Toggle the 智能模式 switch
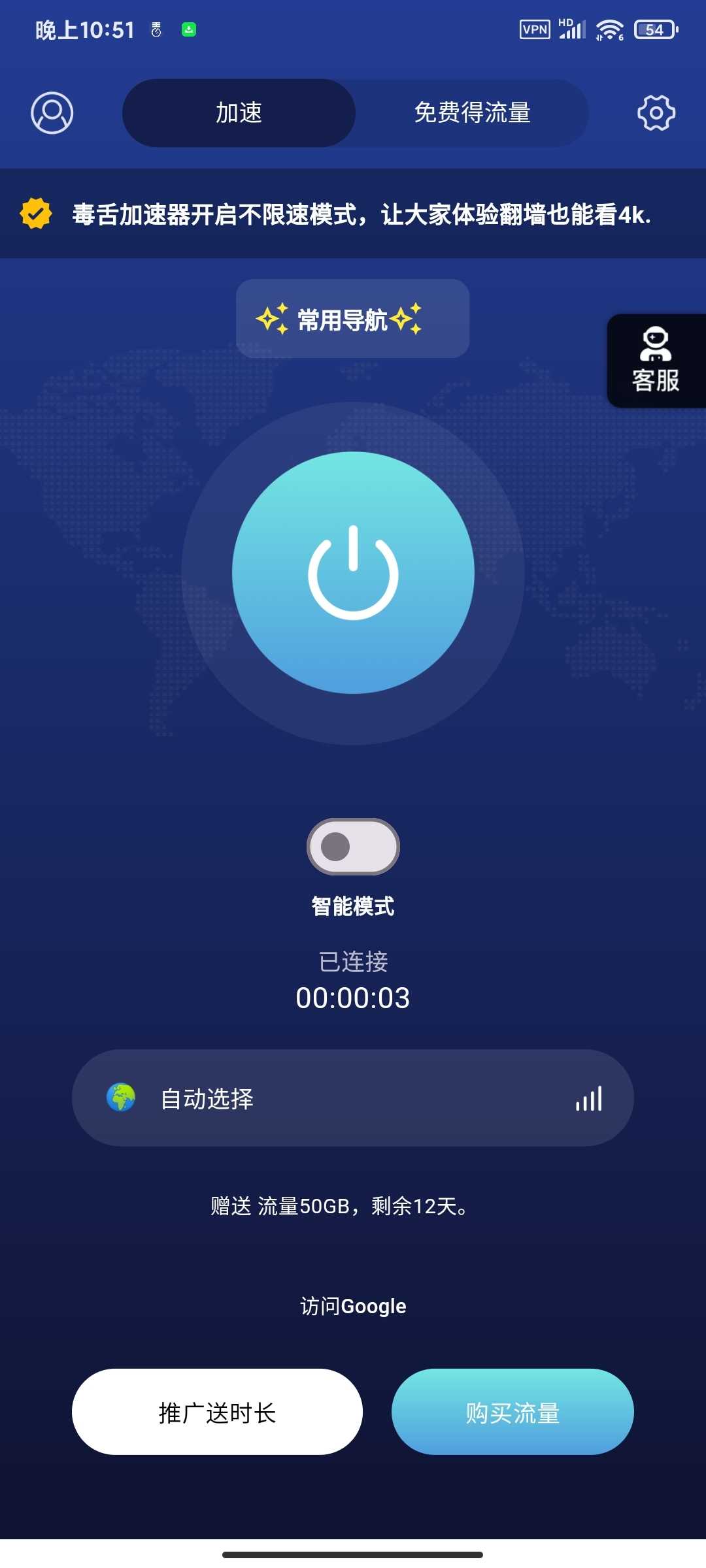The image size is (706, 1568). (353, 847)
